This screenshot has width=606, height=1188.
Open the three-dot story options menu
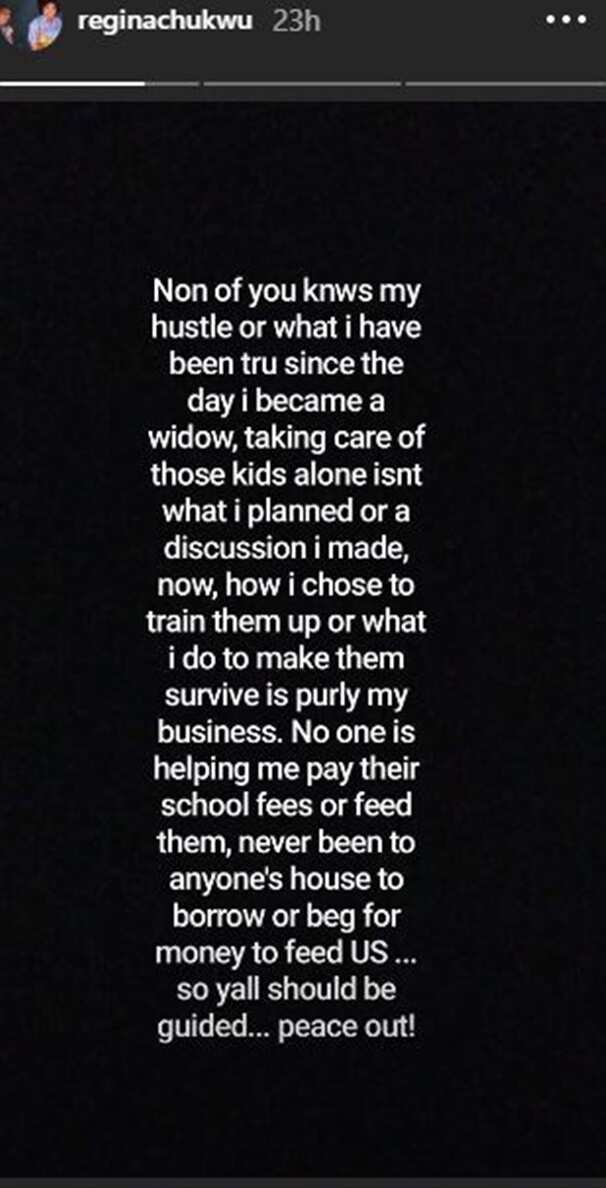coord(566,21)
